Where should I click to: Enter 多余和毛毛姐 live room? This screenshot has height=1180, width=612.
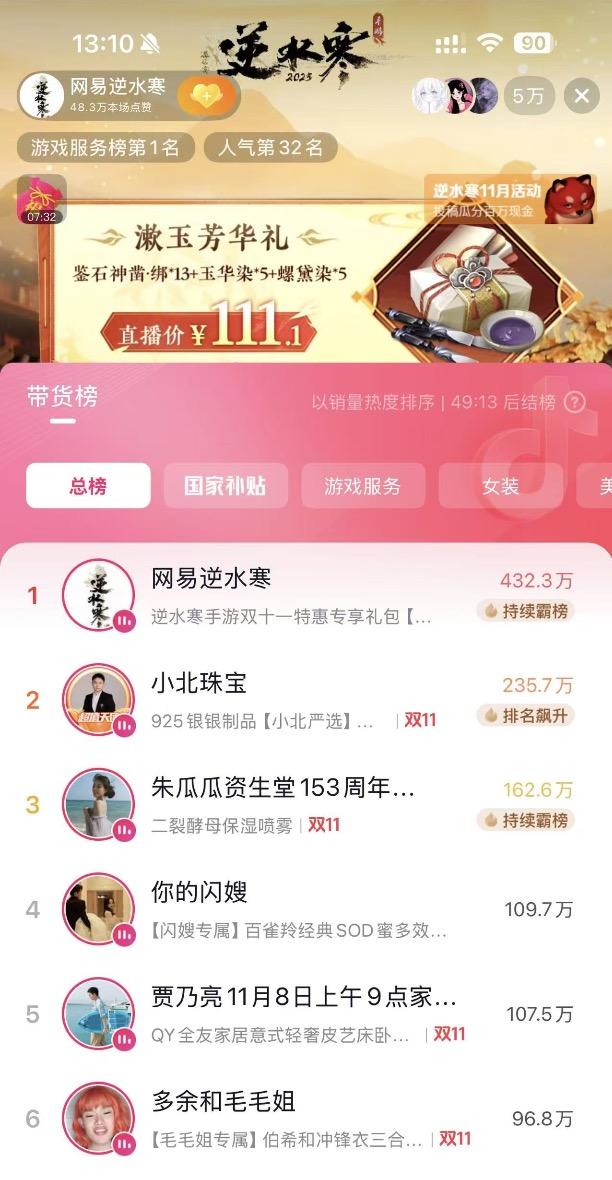click(x=300, y=1119)
